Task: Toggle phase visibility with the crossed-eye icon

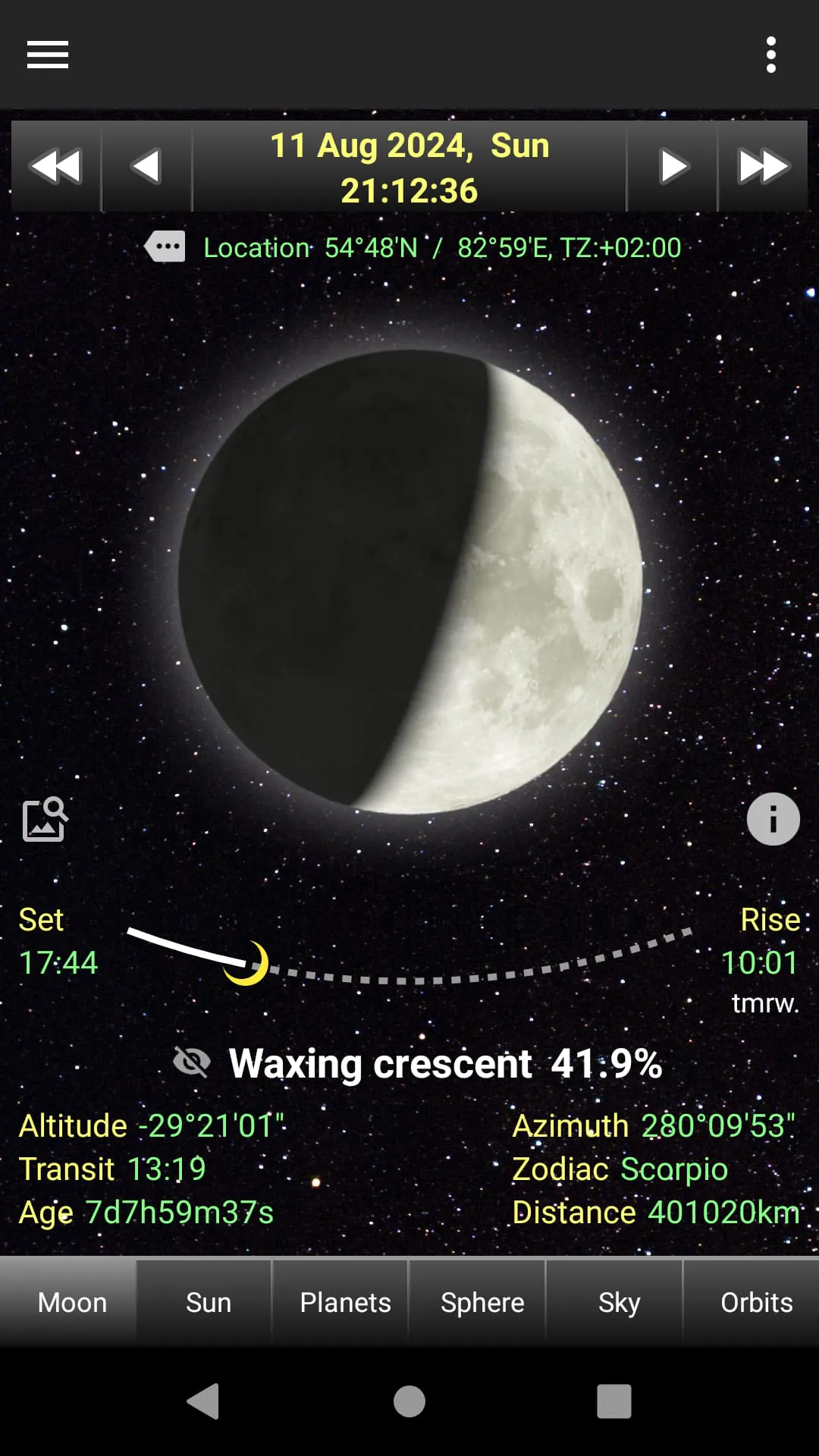Action: pos(192,1063)
